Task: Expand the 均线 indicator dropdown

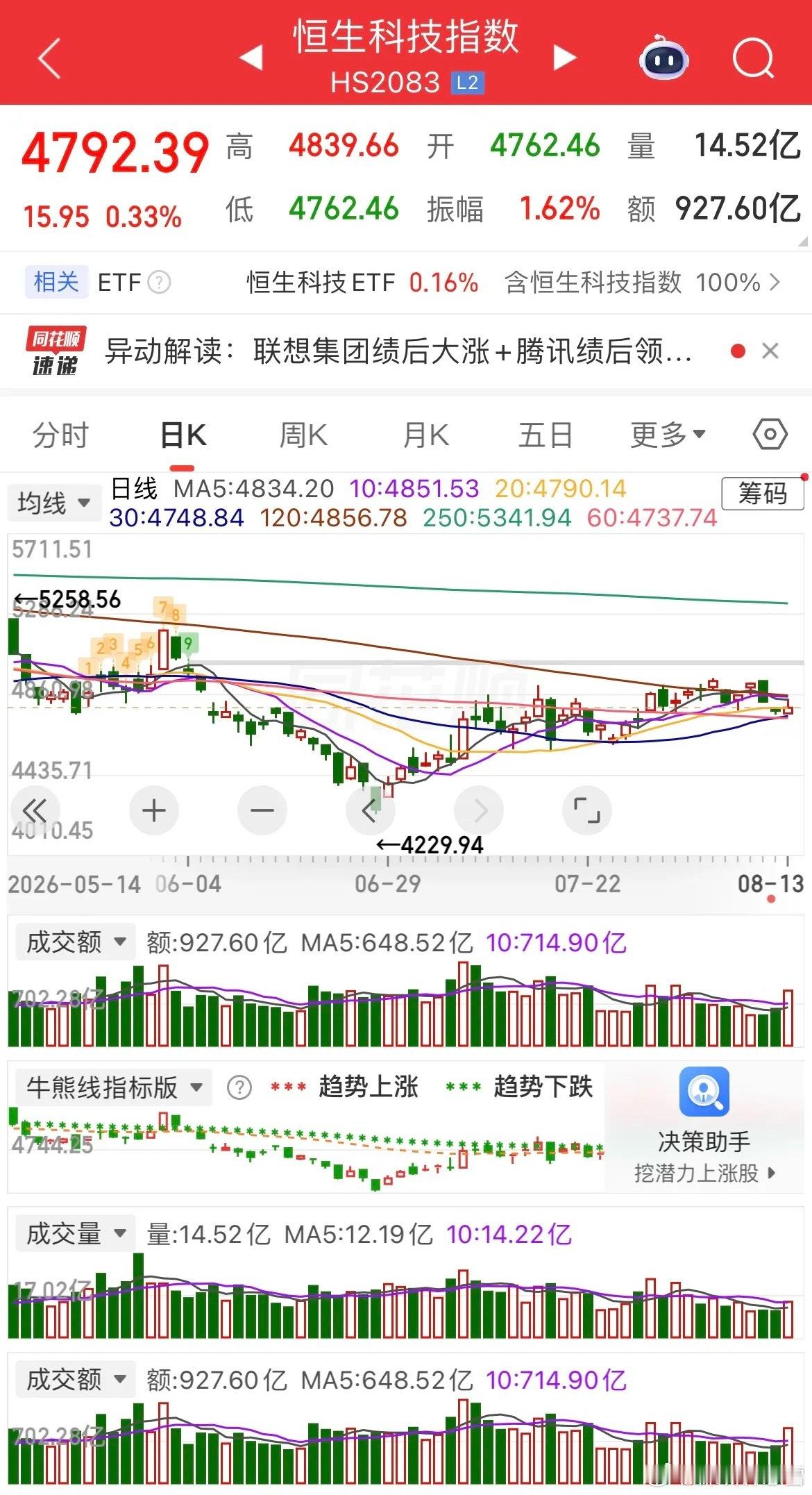Action: pyautogui.click(x=54, y=503)
